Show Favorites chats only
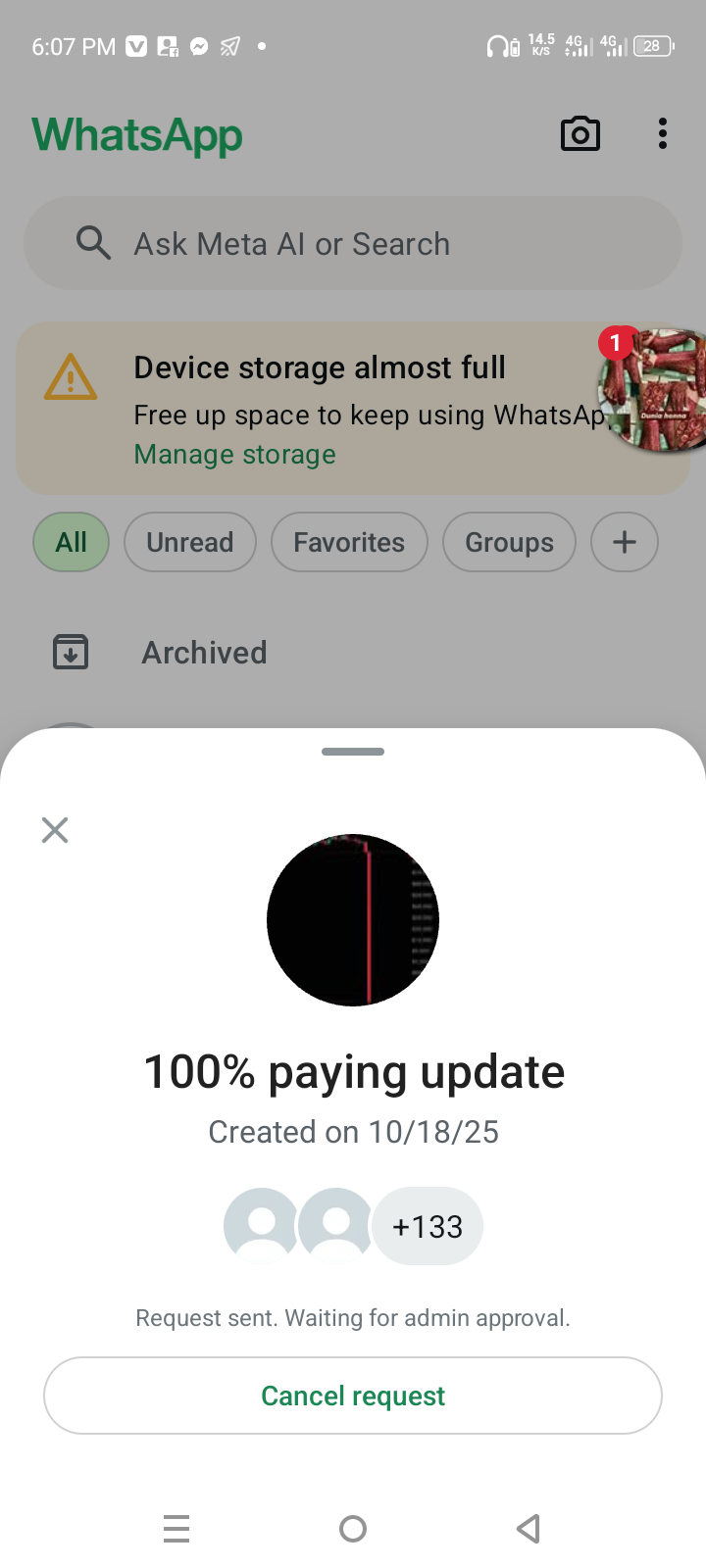This screenshot has width=706, height=1568. click(349, 542)
